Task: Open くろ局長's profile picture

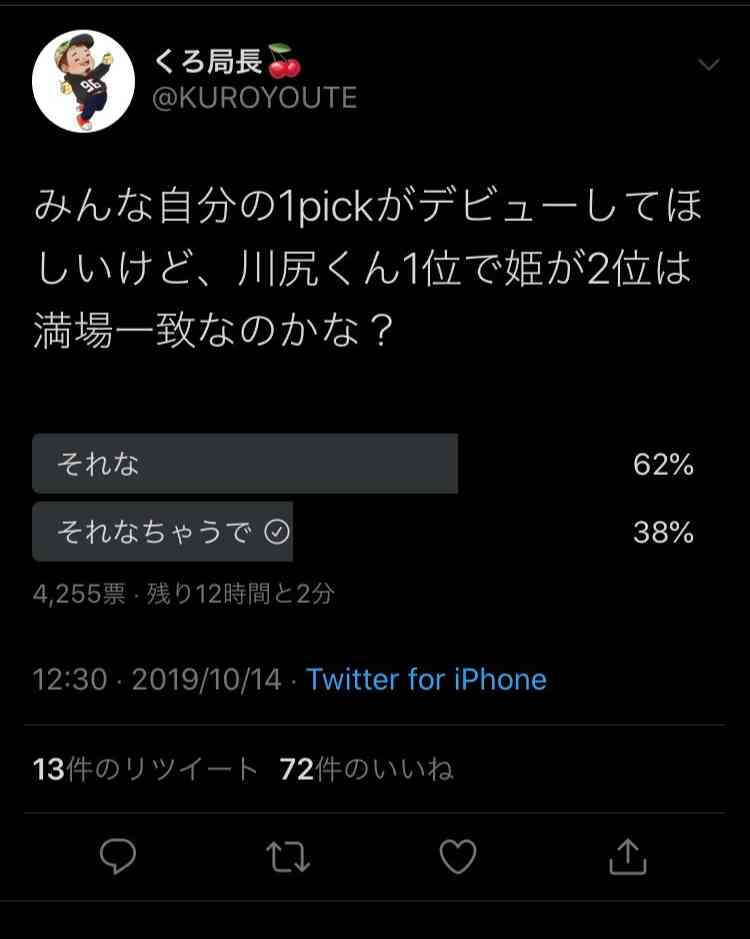Action: (x=84, y=81)
